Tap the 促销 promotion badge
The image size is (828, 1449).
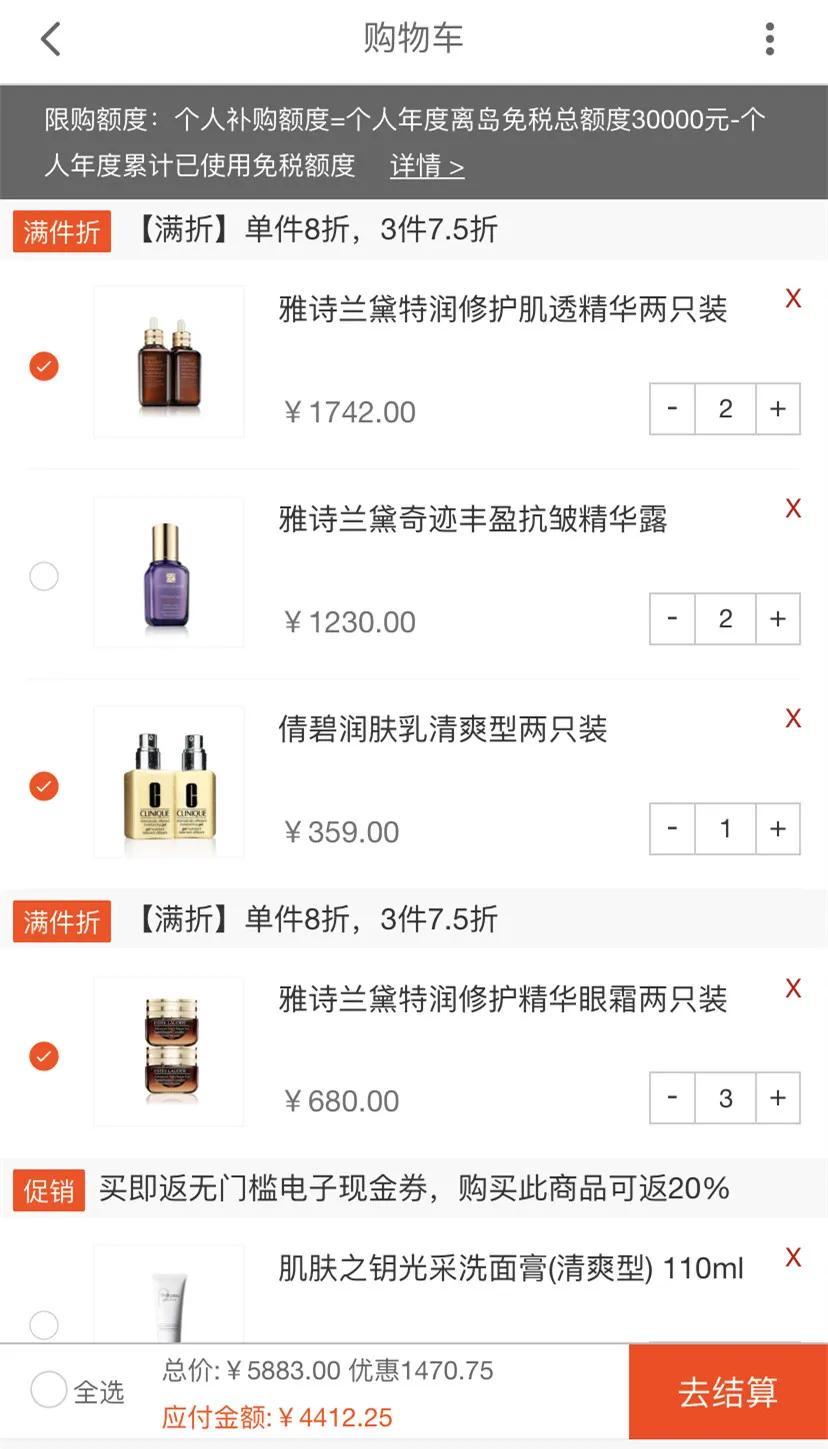click(49, 1190)
